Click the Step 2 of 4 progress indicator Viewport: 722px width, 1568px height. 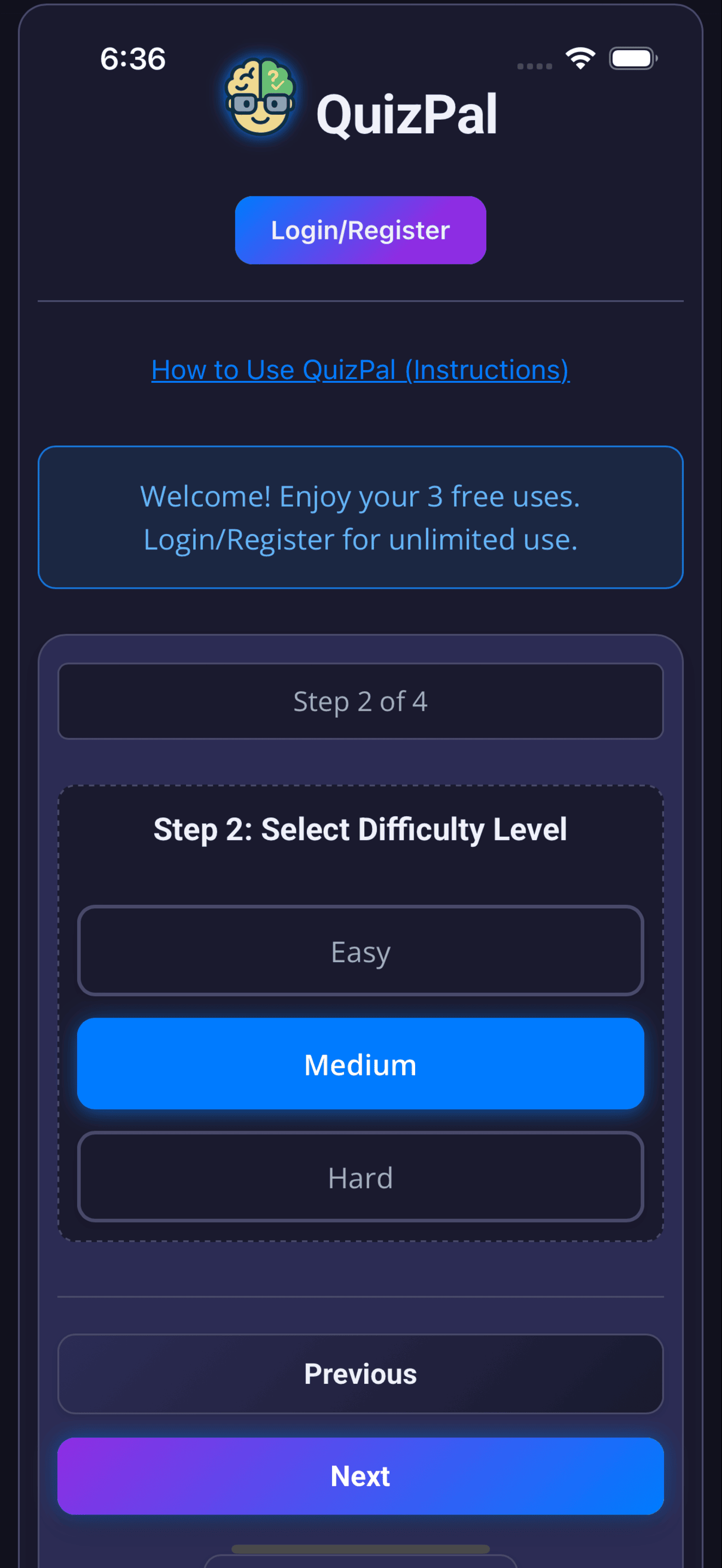[x=360, y=701]
